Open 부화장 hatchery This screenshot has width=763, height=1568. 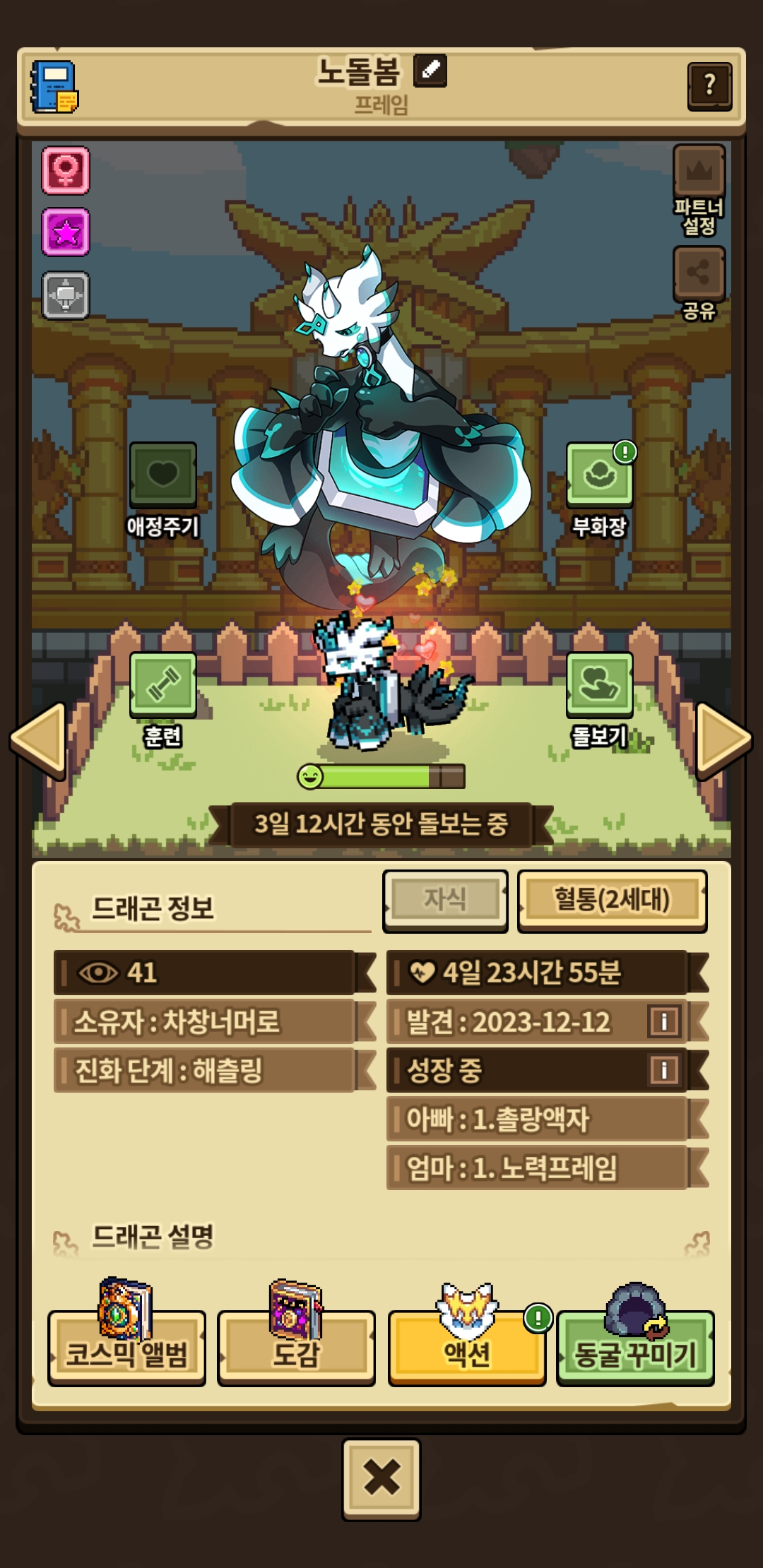pos(599,475)
